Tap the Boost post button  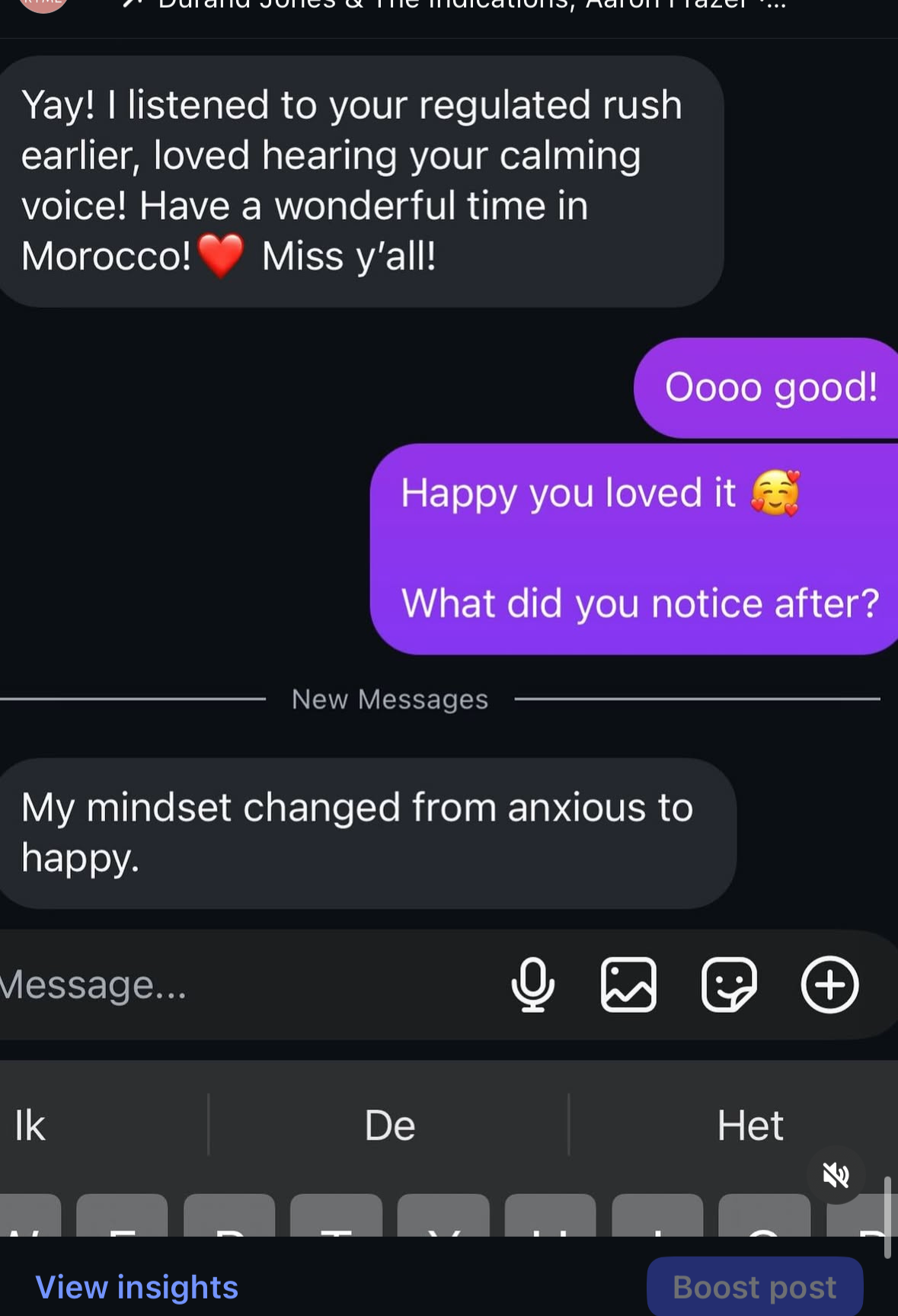[x=754, y=1287]
